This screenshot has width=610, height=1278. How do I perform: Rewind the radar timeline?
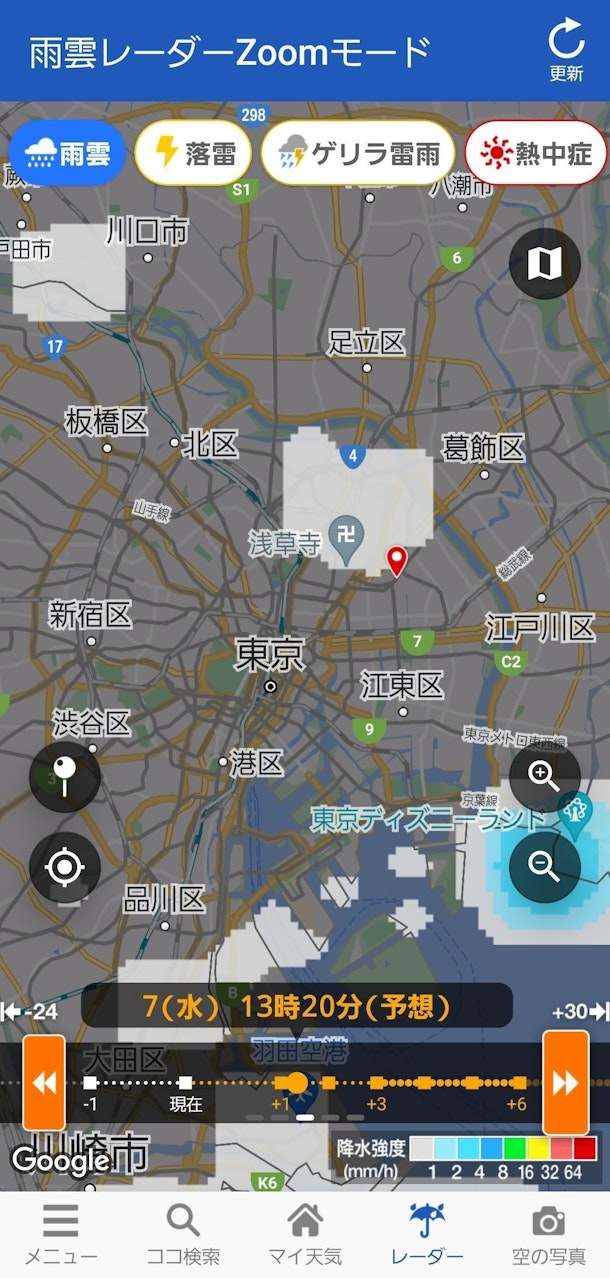point(44,1083)
